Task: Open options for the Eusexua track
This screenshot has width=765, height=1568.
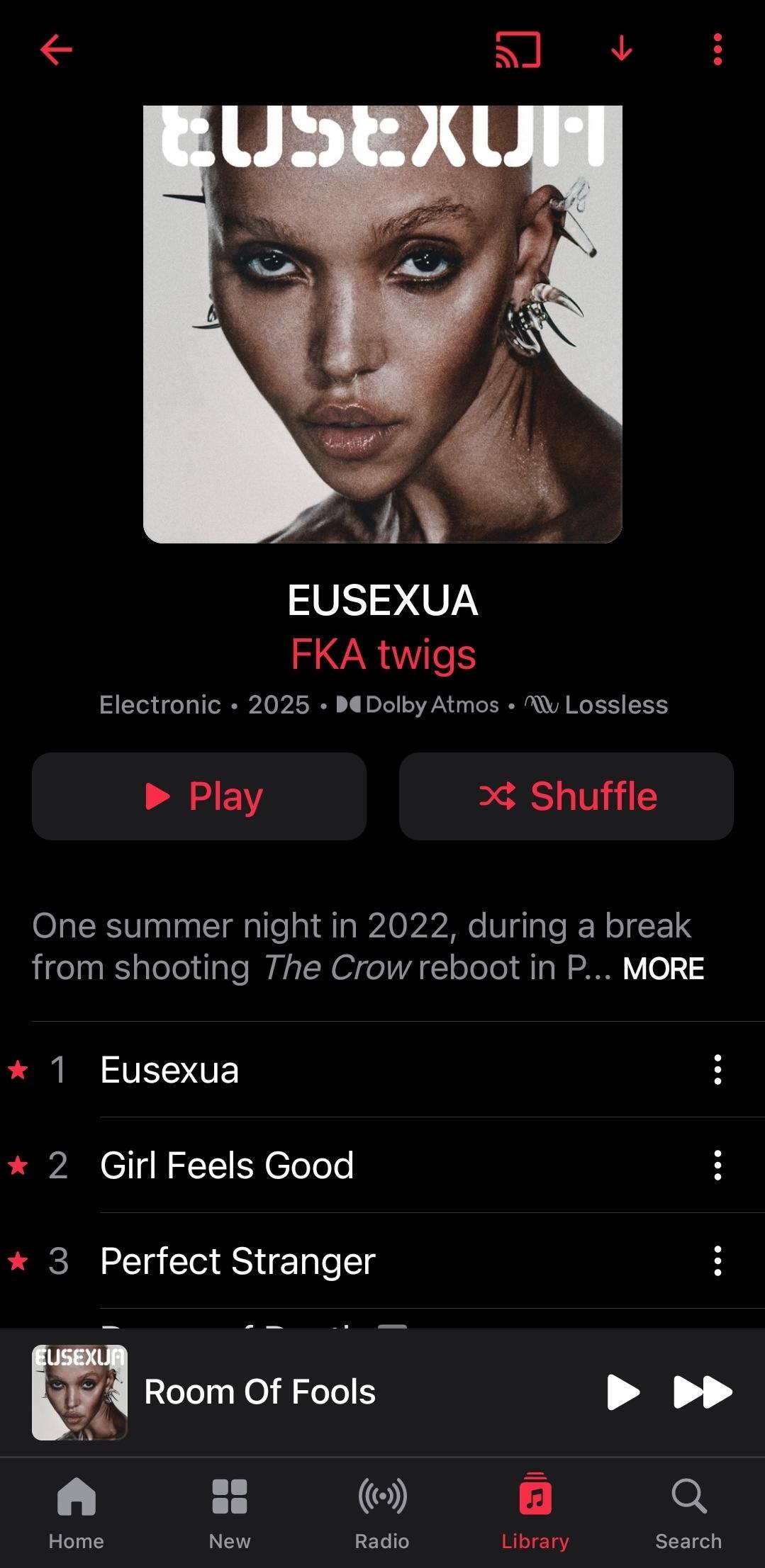Action: 717,1070
